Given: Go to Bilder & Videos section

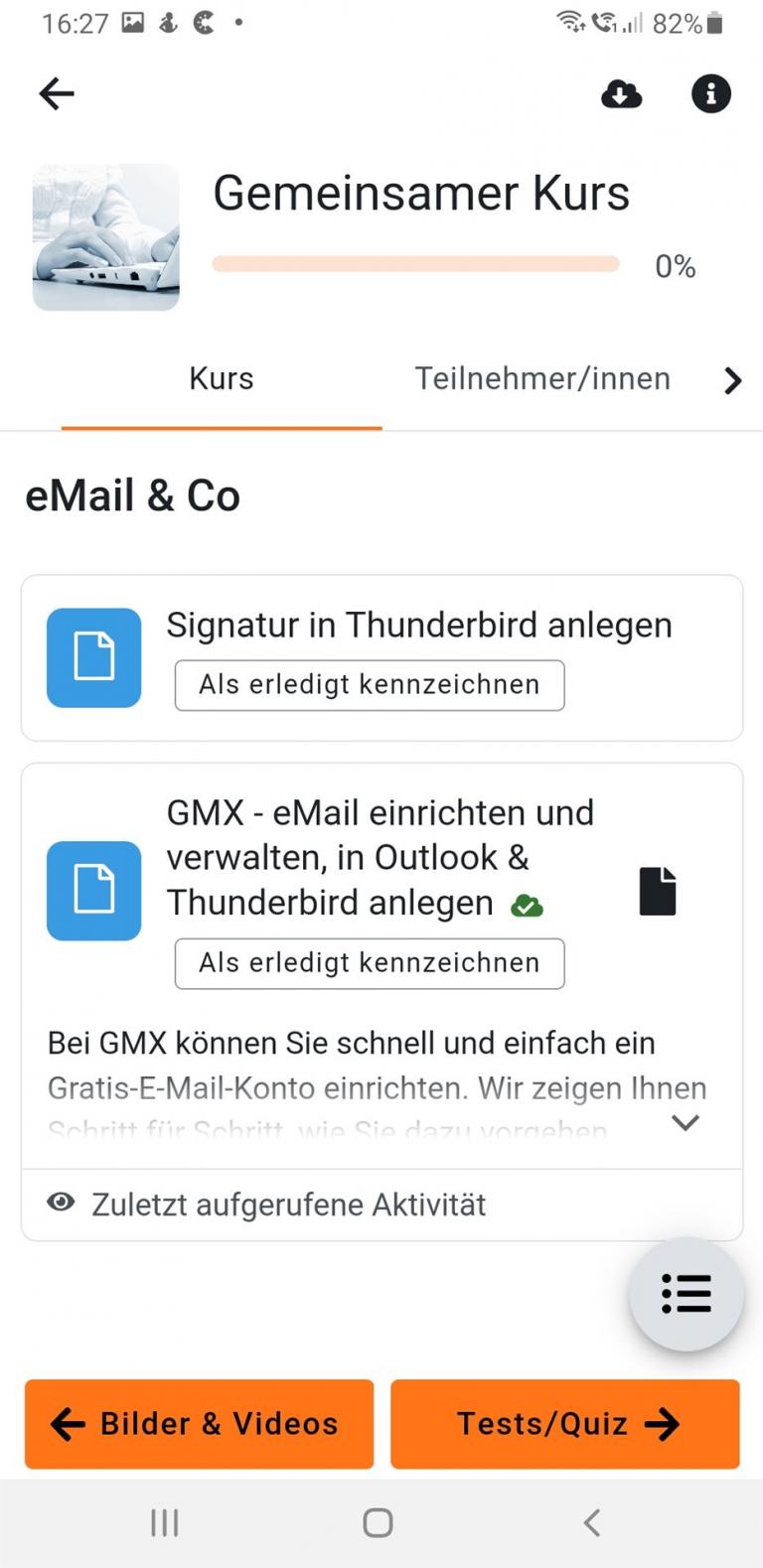Looking at the screenshot, I should [x=199, y=1424].
